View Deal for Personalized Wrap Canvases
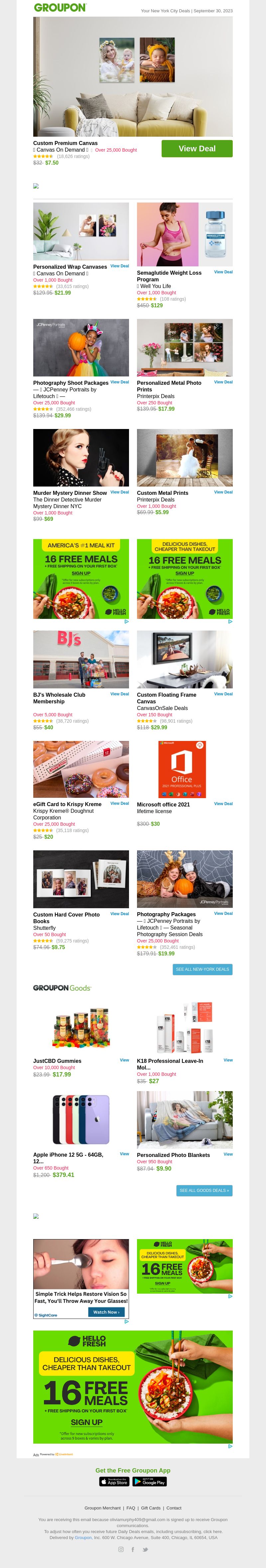Viewport: 266px width, 1568px height. [x=119, y=266]
